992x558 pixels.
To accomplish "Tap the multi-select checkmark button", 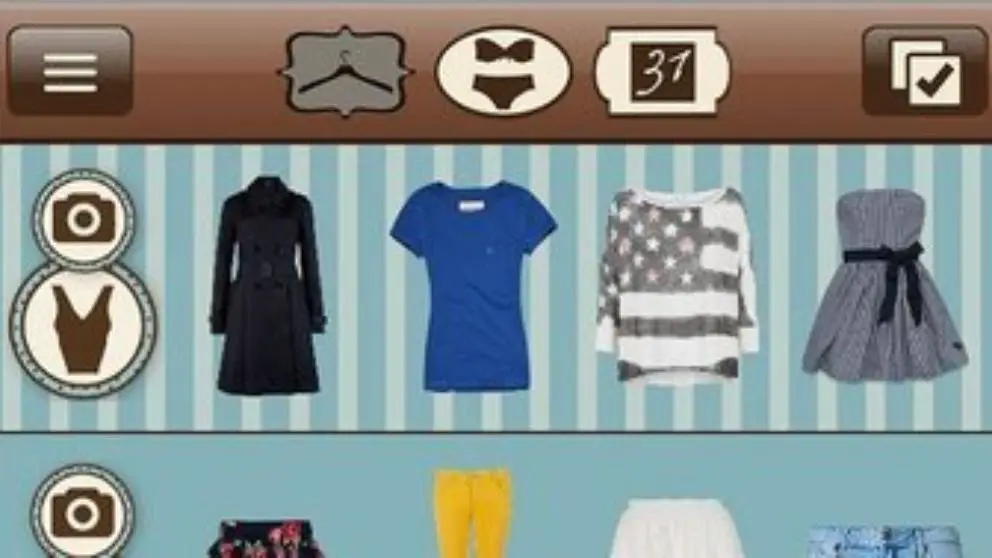I will [x=925, y=71].
